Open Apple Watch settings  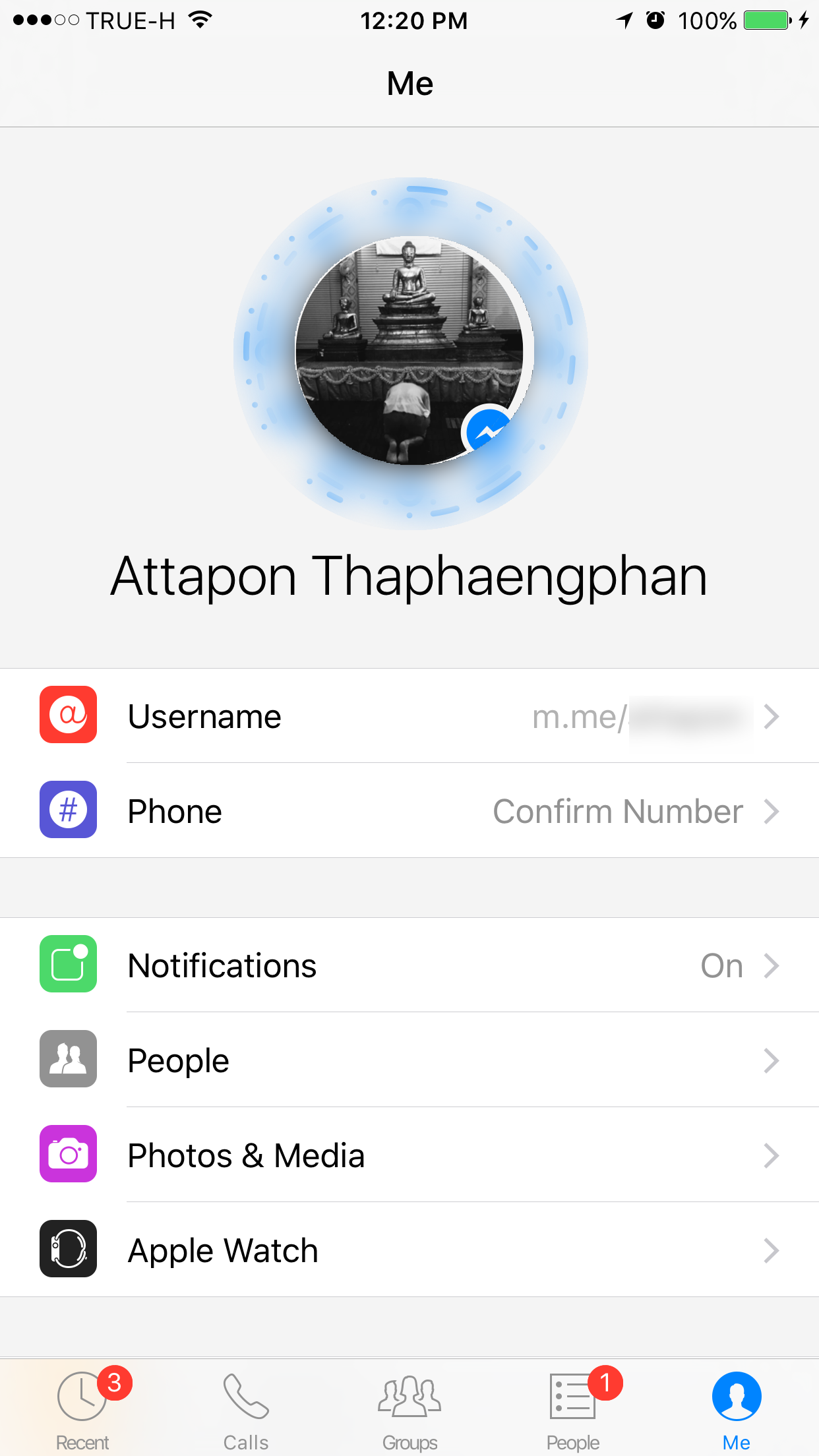coord(409,1250)
